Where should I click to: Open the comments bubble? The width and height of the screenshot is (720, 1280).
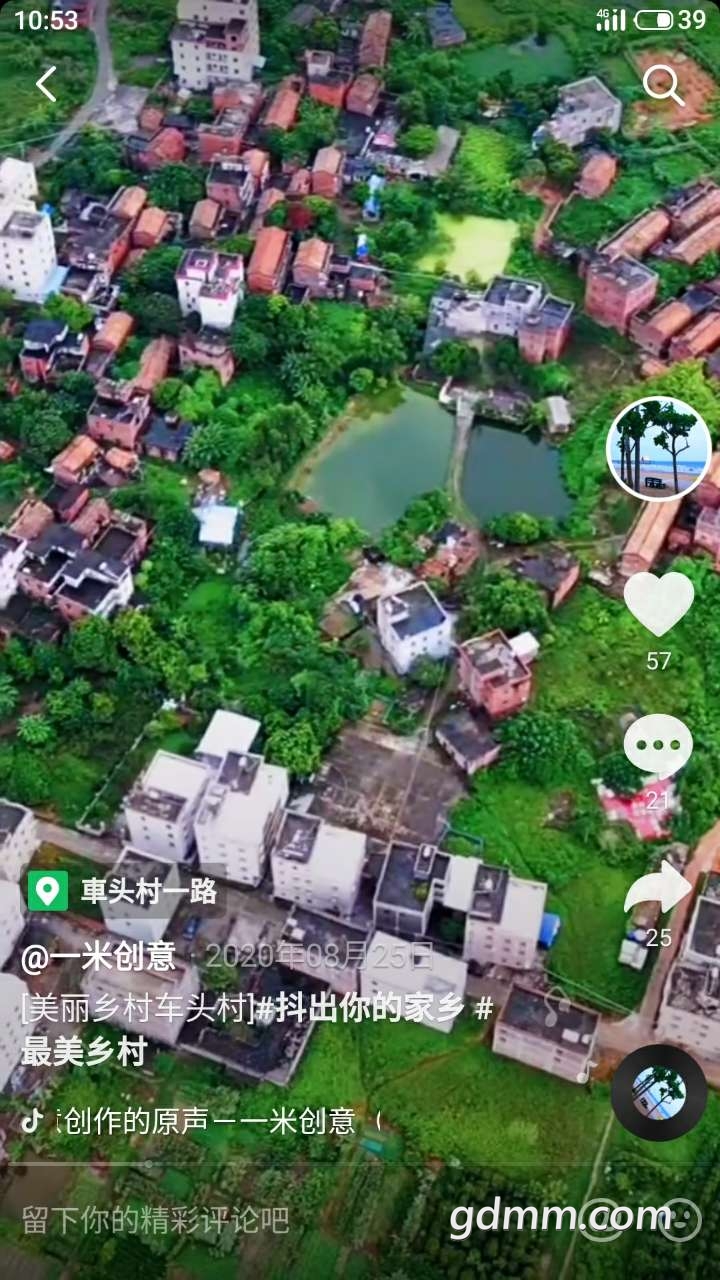658,746
